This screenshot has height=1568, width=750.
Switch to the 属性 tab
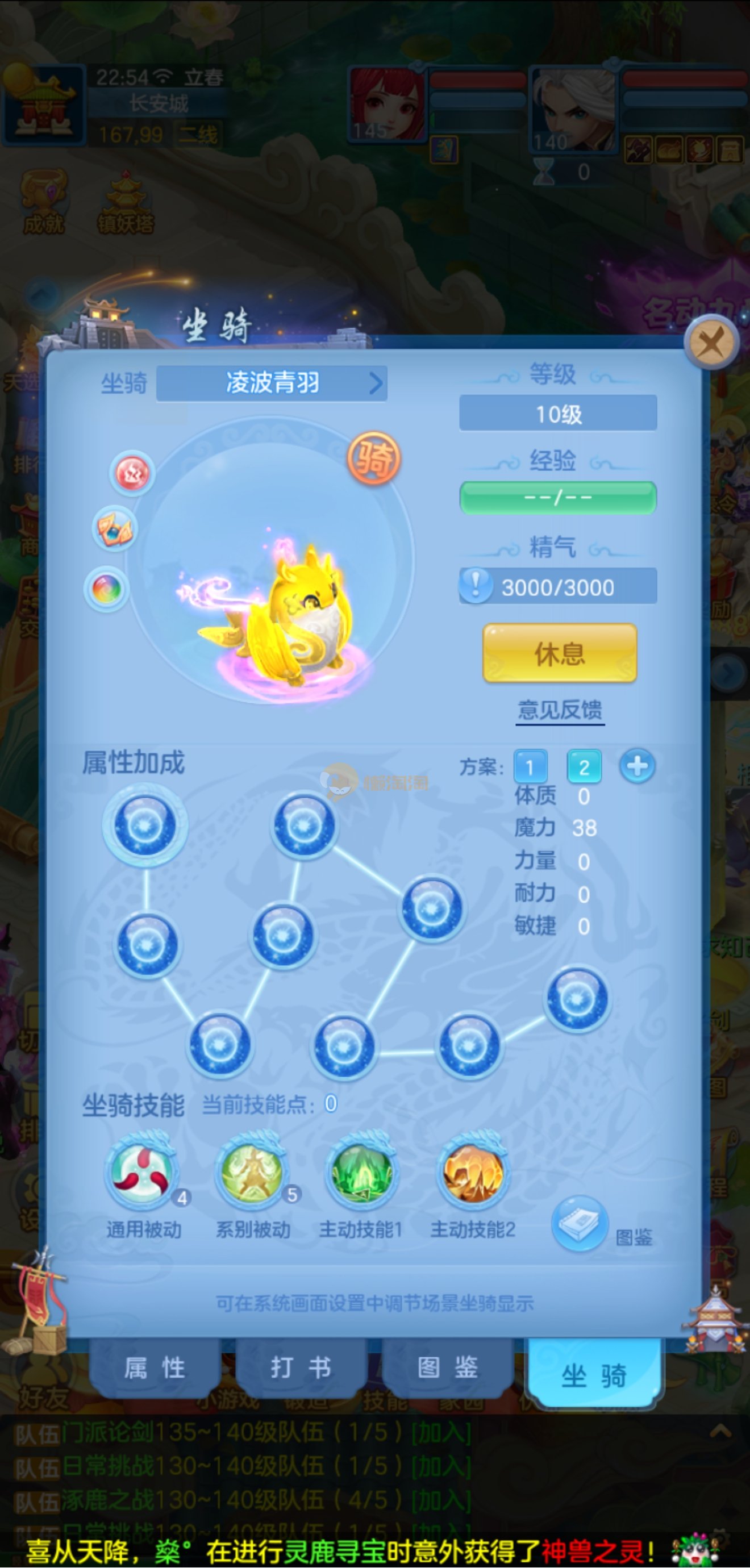pos(154,1367)
